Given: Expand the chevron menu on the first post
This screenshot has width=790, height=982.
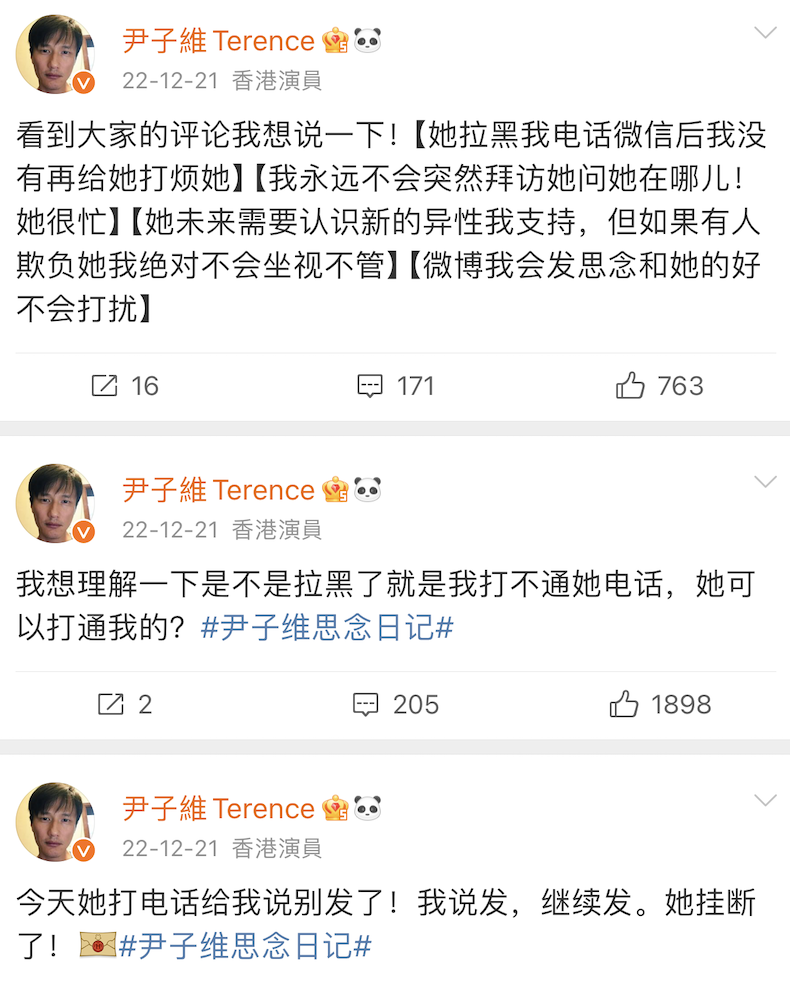Looking at the screenshot, I should [x=765, y=33].
